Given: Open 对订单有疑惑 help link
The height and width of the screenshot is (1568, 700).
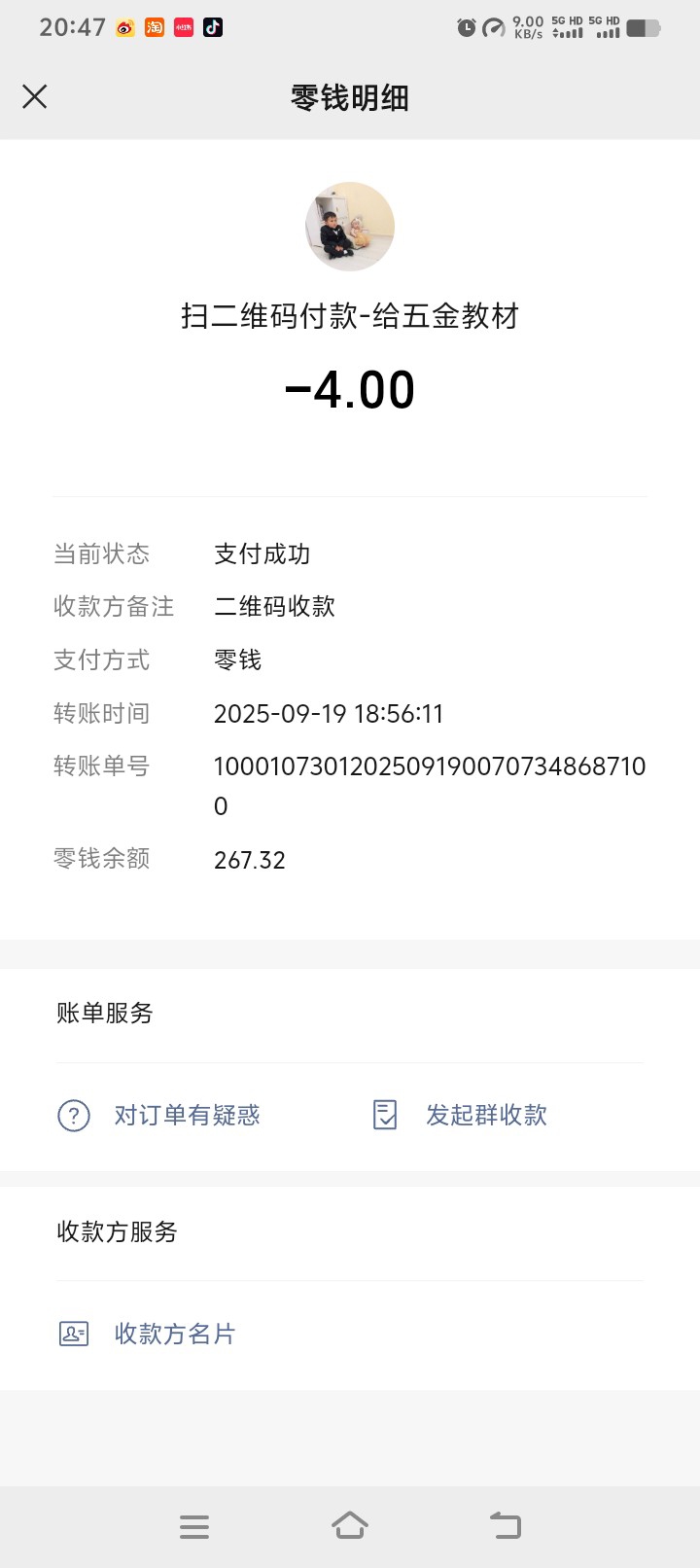Looking at the screenshot, I should (159, 1115).
